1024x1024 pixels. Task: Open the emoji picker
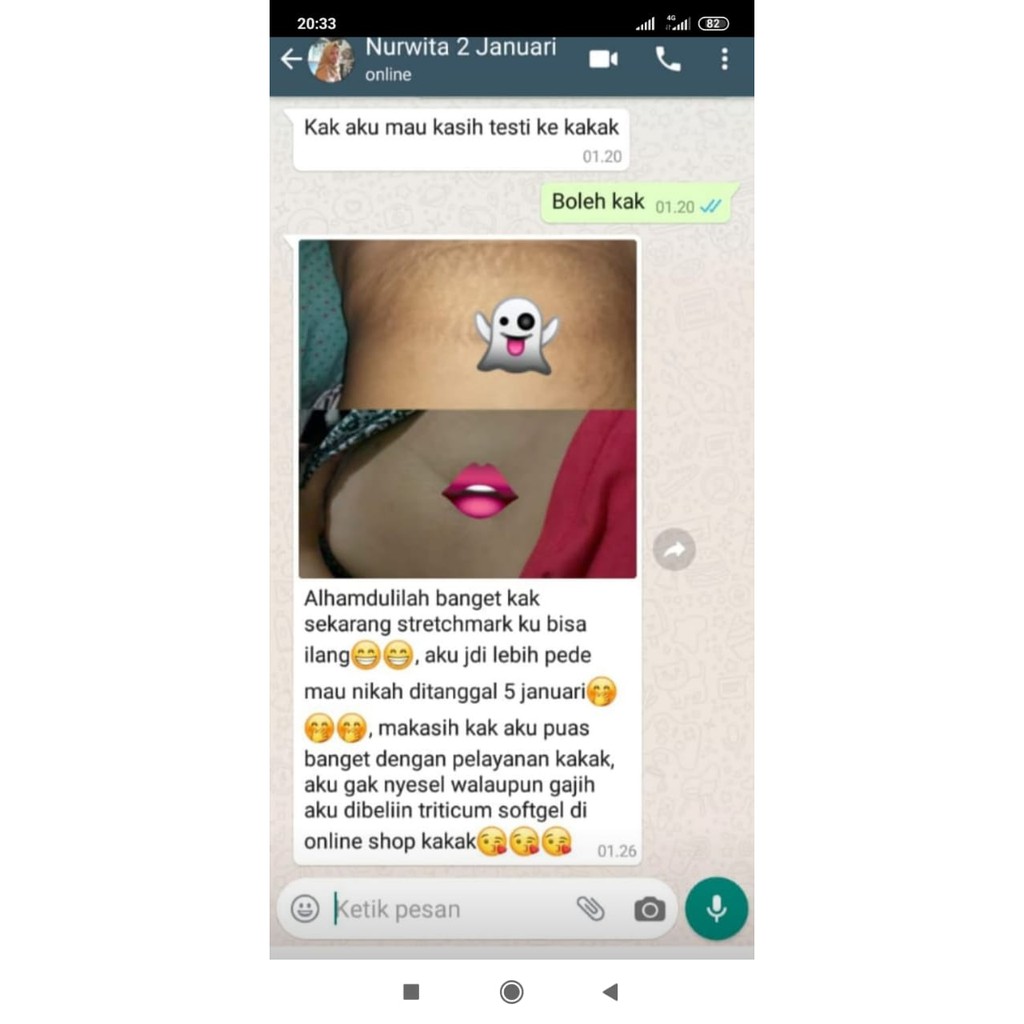pos(305,908)
